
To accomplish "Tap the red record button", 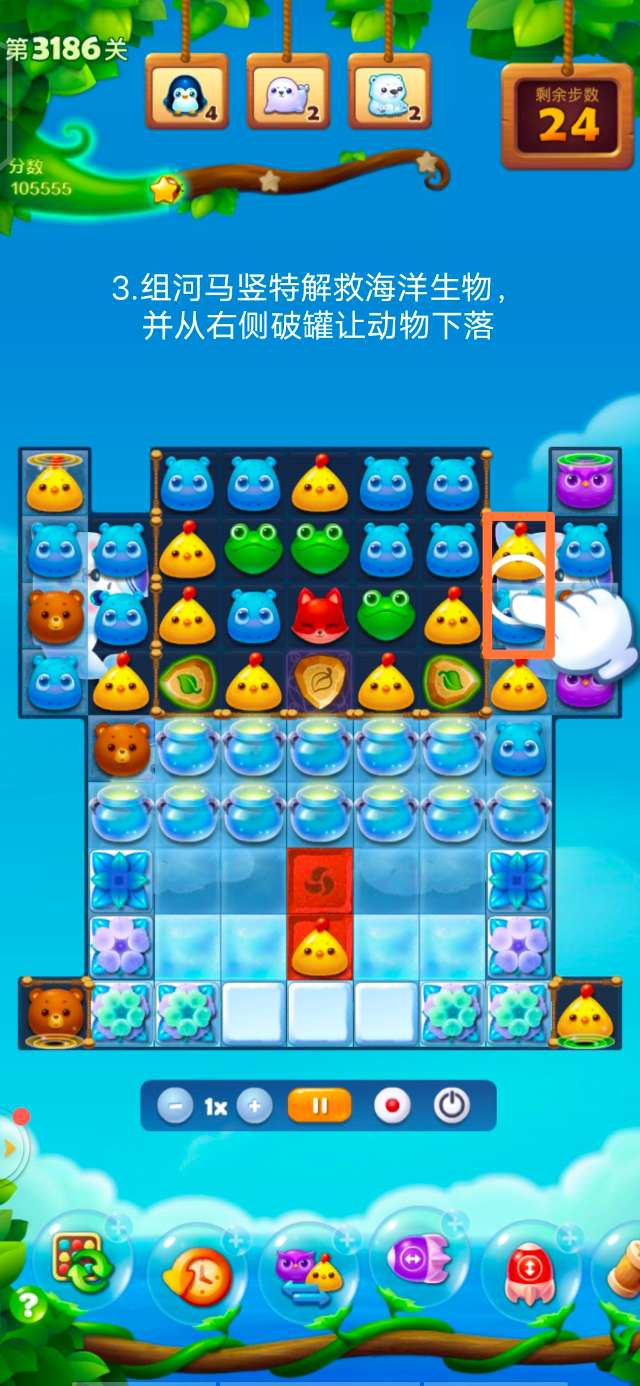I will 392,1106.
